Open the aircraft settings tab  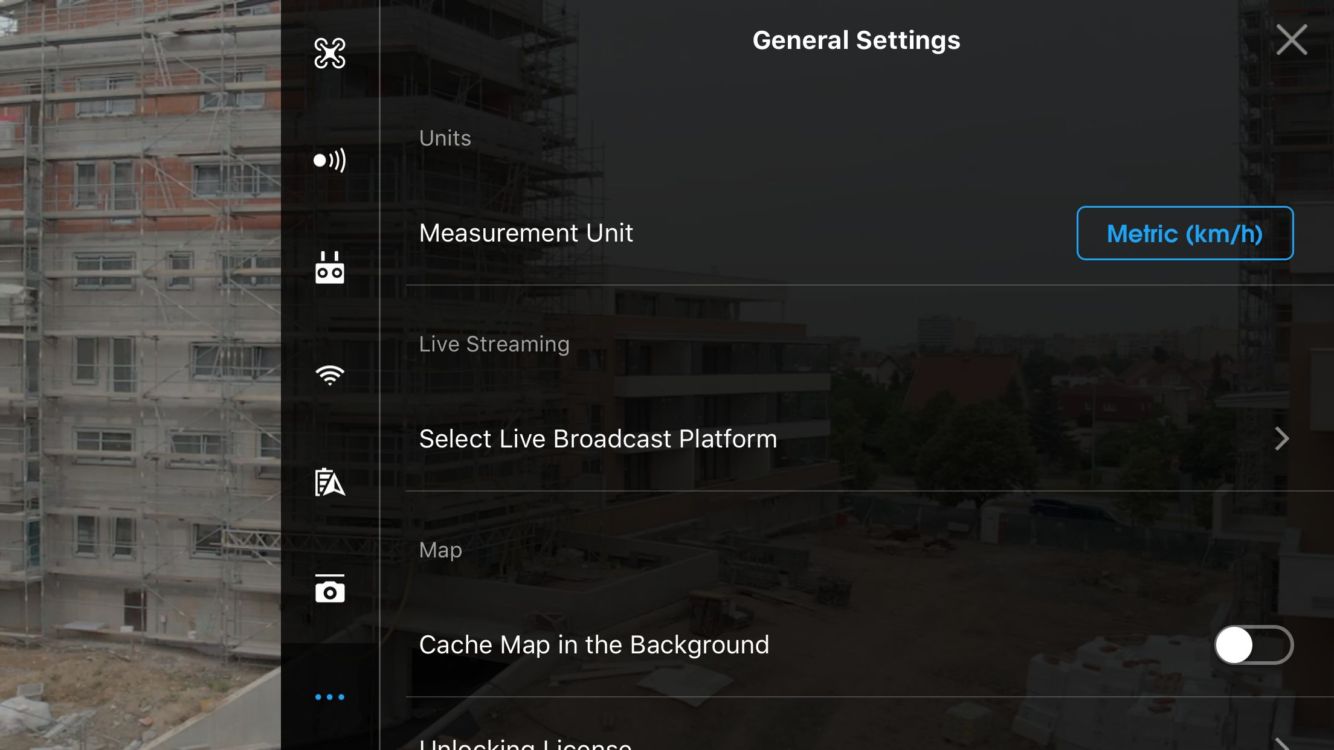(329, 53)
